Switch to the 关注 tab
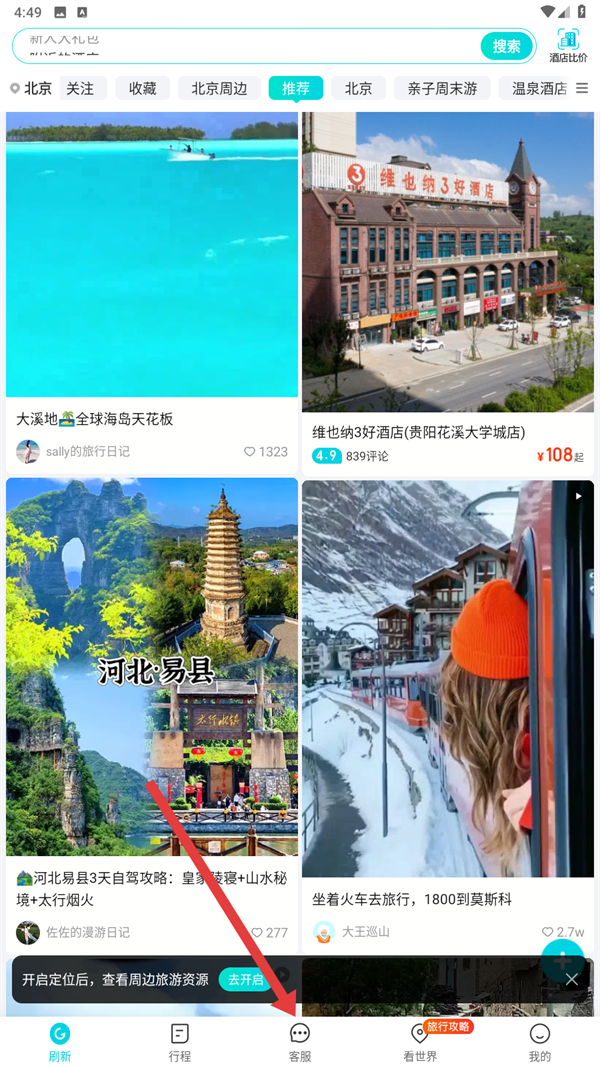 (x=80, y=88)
